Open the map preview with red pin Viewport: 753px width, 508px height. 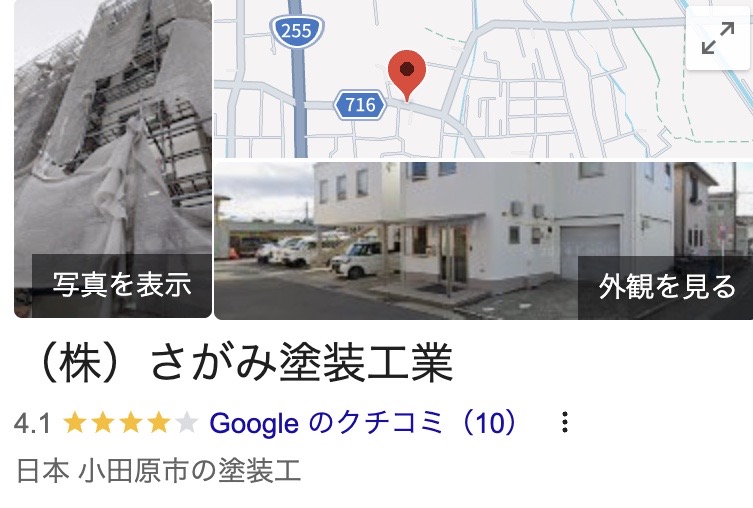coord(450,80)
